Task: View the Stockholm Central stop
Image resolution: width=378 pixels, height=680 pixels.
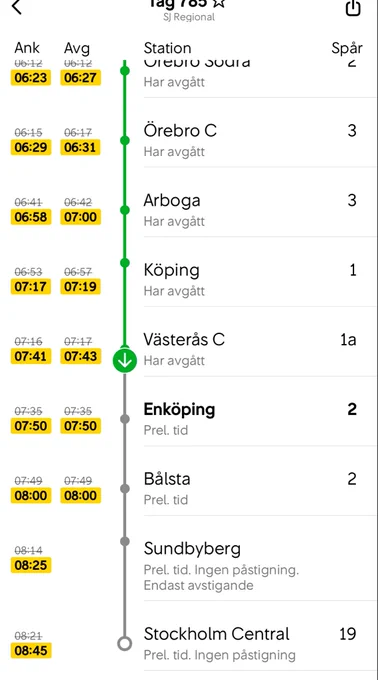Action: coord(189,636)
